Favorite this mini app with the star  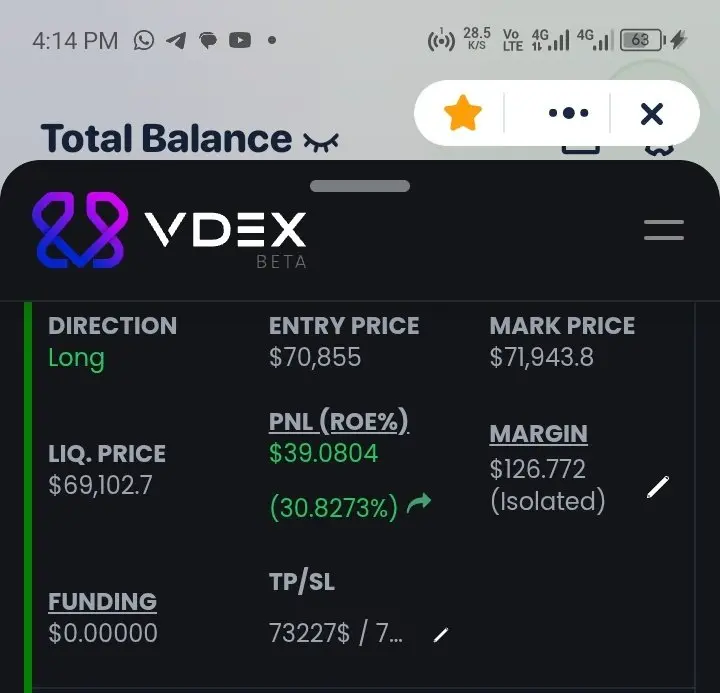[x=463, y=114]
